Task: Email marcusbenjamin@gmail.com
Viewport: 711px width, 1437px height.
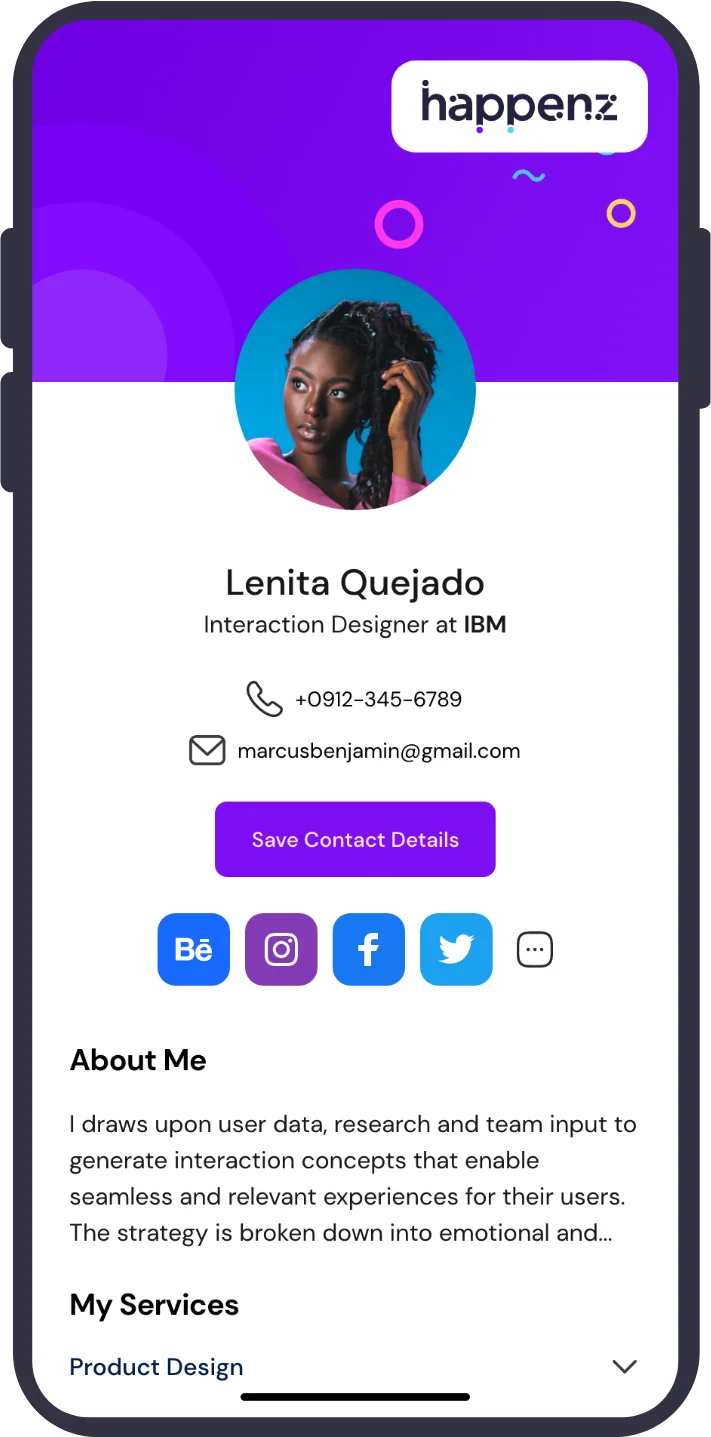Action: [378, 751]
